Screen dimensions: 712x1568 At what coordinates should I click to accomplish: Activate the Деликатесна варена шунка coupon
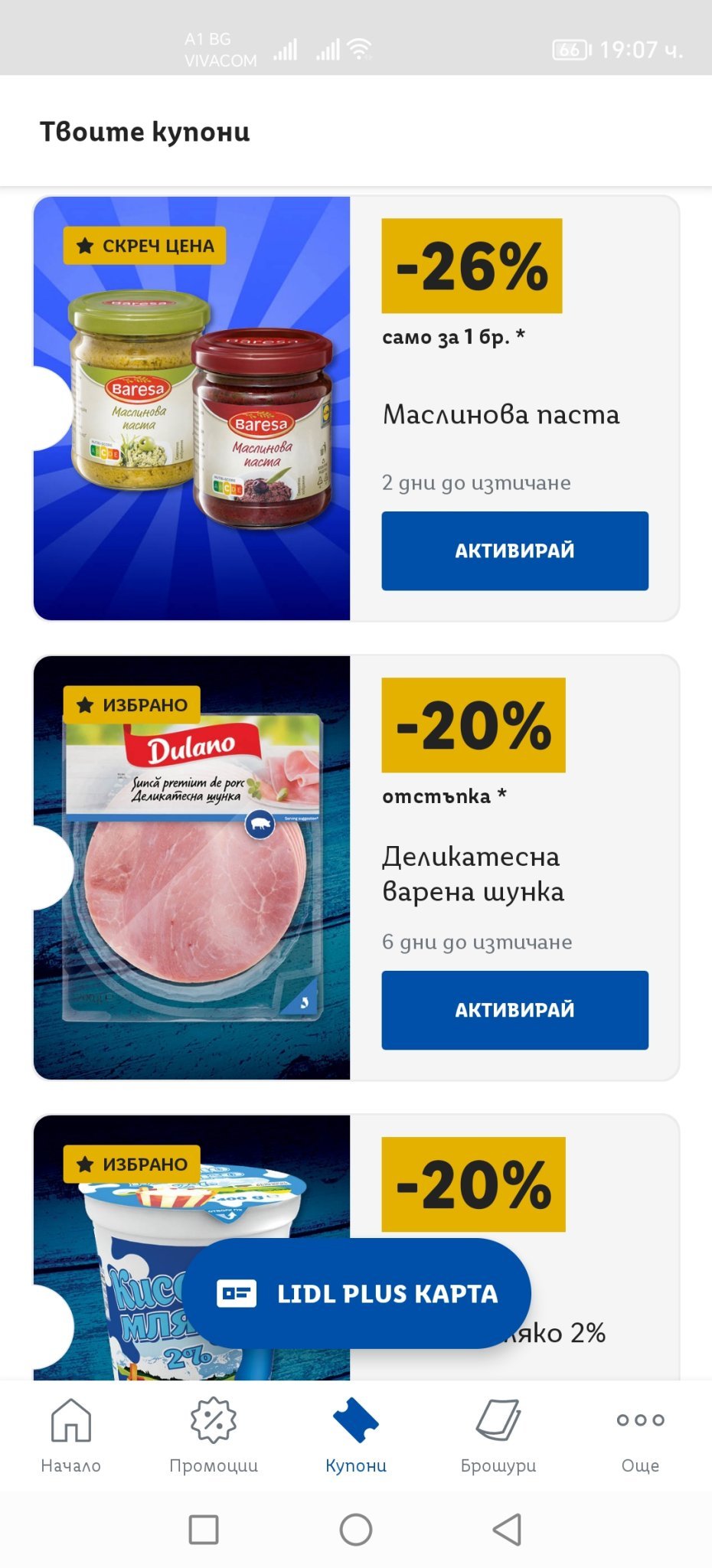514,1010
